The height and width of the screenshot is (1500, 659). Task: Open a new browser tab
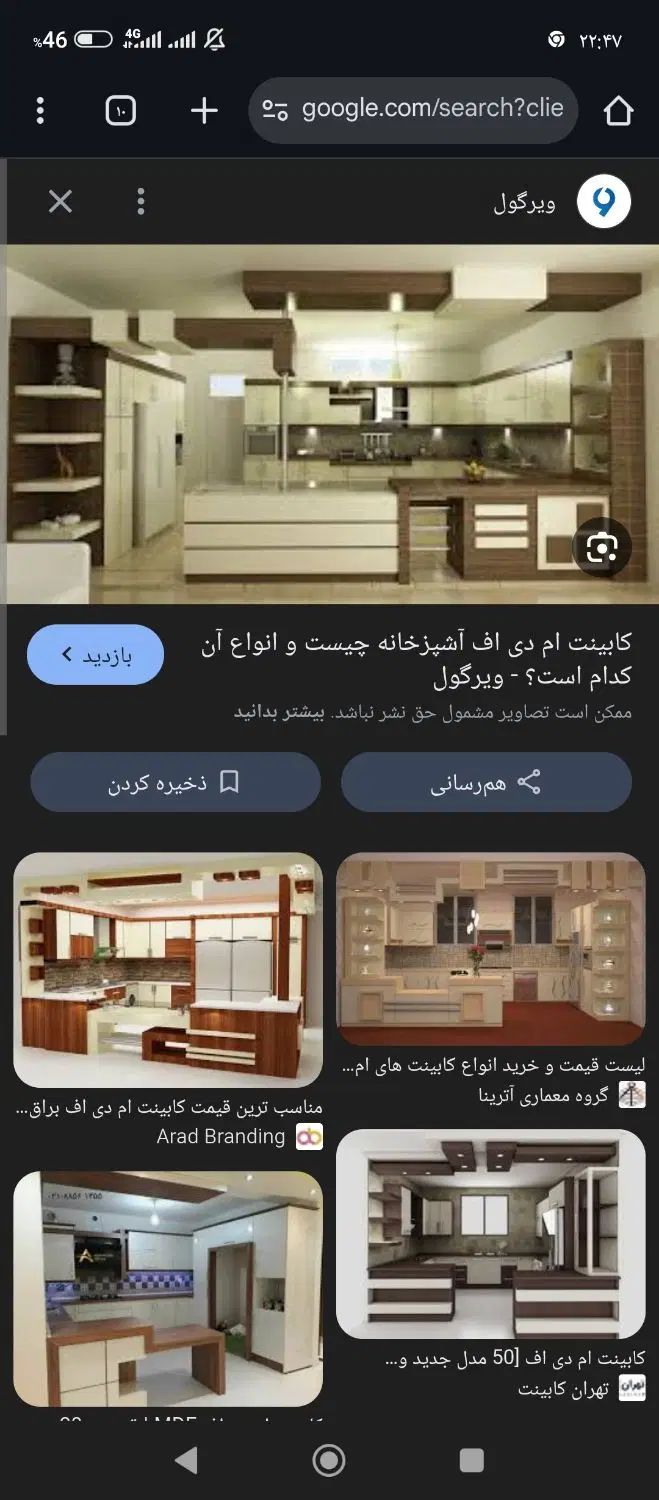204,110
